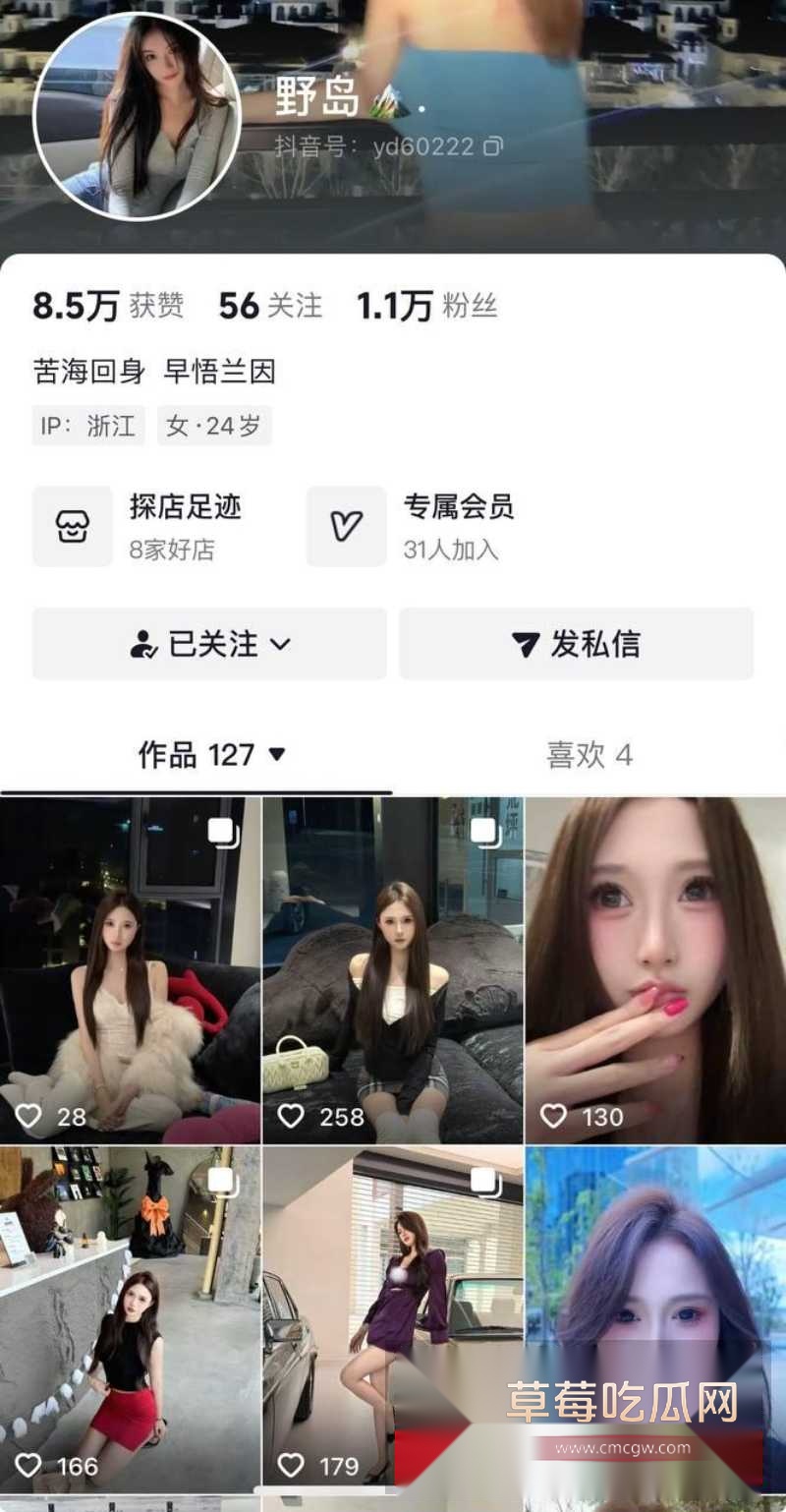Click the heart icon showing 130 likes
Image resolution: width=786 pixels, height=1512 pixels.
553,1116
